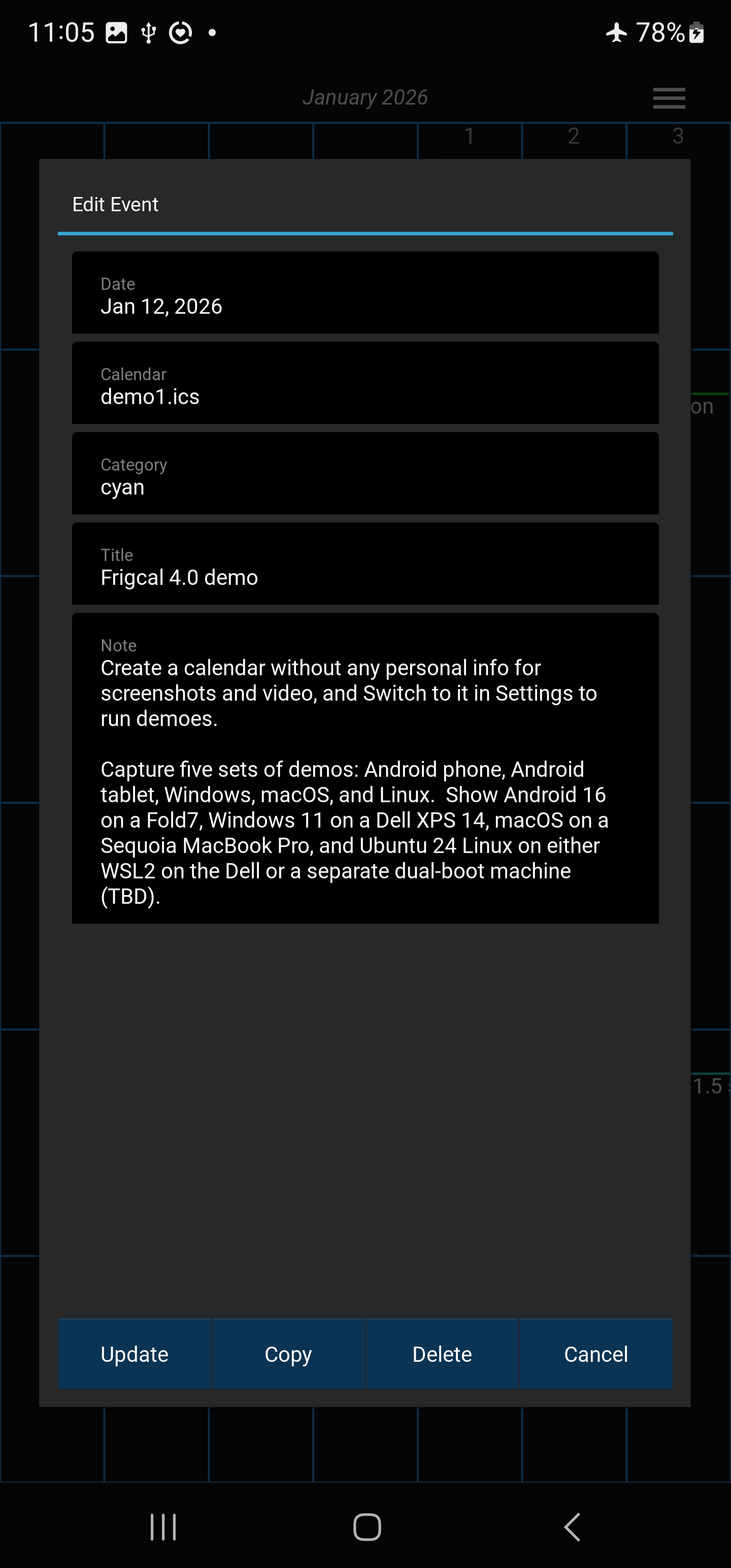Screen dimensions: 731x1568
Task: Cancel editing the event
Action: point(595,1354)
